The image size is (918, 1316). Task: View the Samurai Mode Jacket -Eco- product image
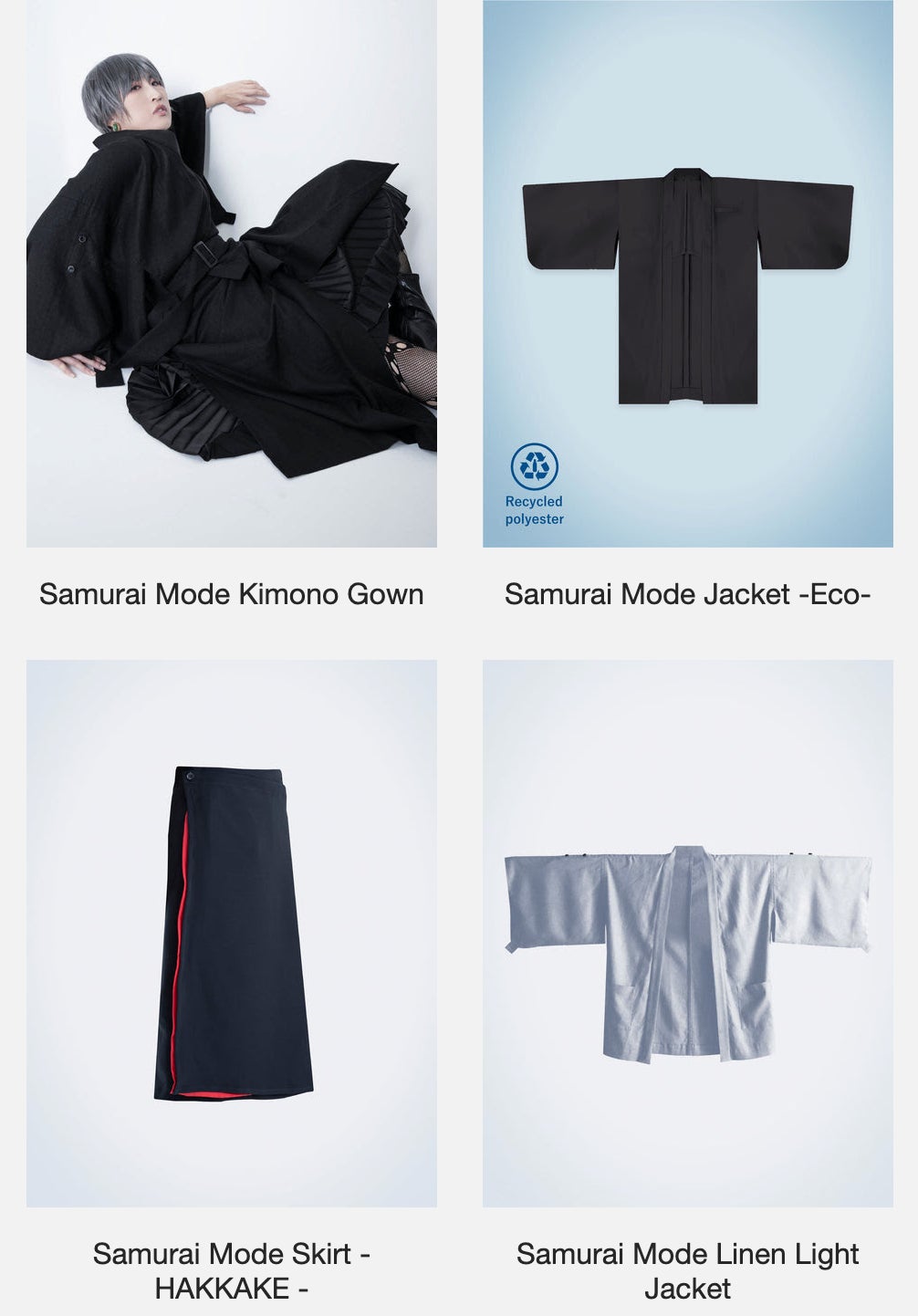click(687, 274)
